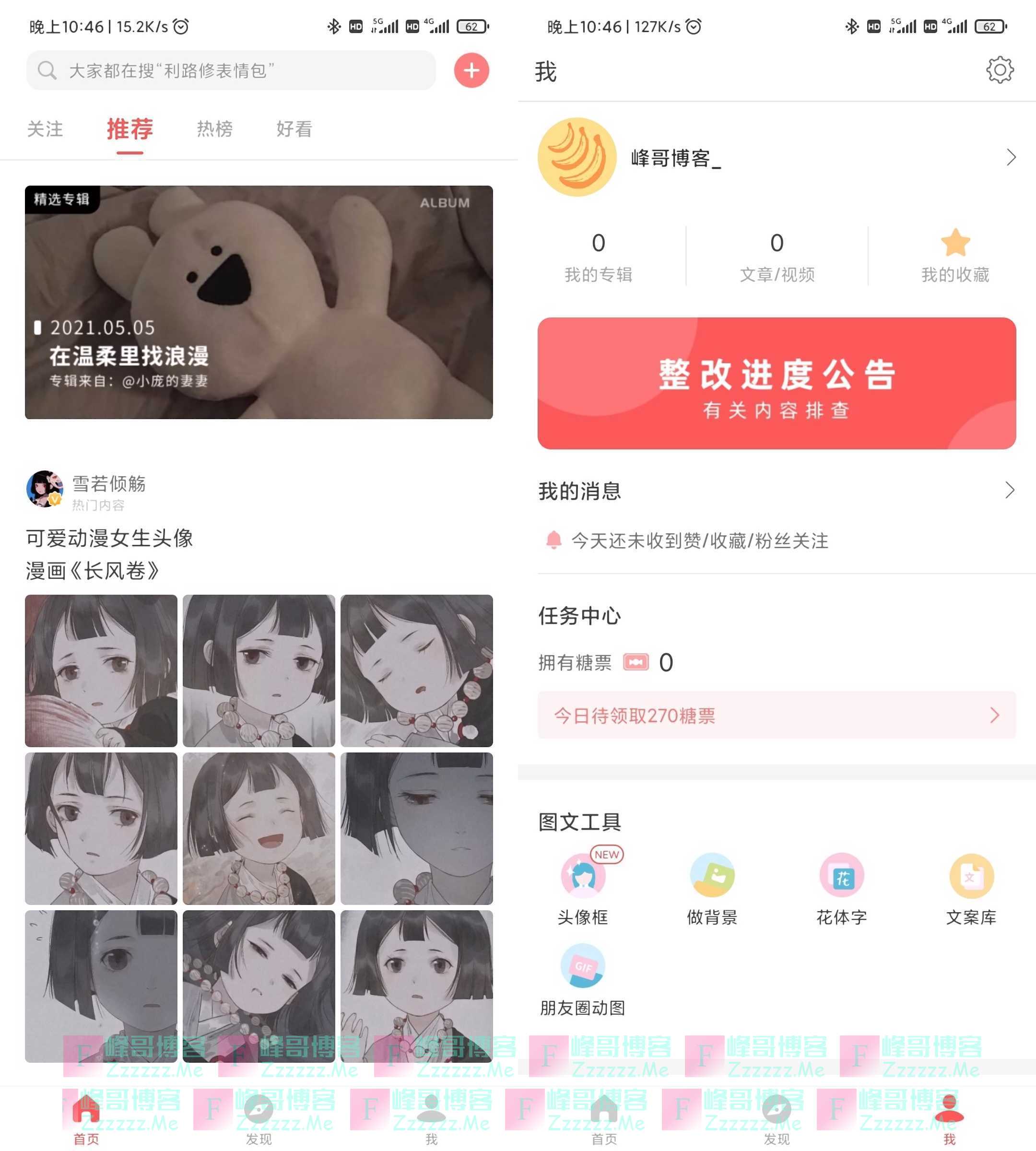
Task: Switch to the 关注 tab
Action: (x=45, y=129)
